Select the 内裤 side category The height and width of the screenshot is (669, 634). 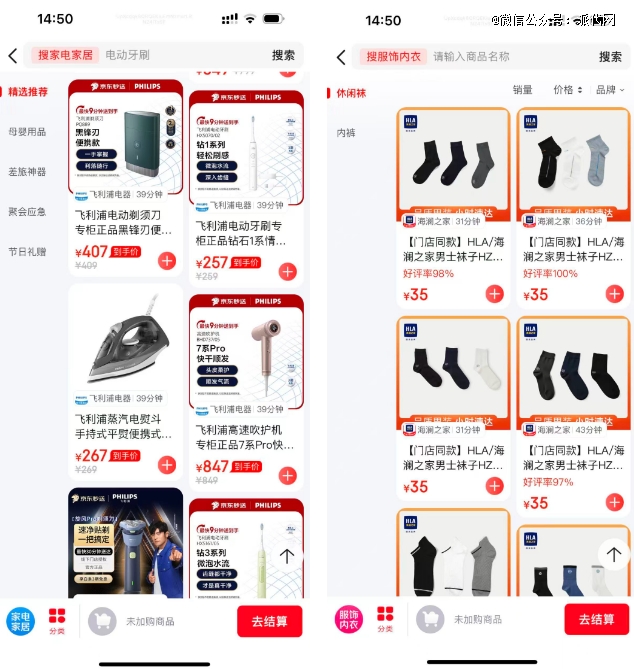pos(346,132)
